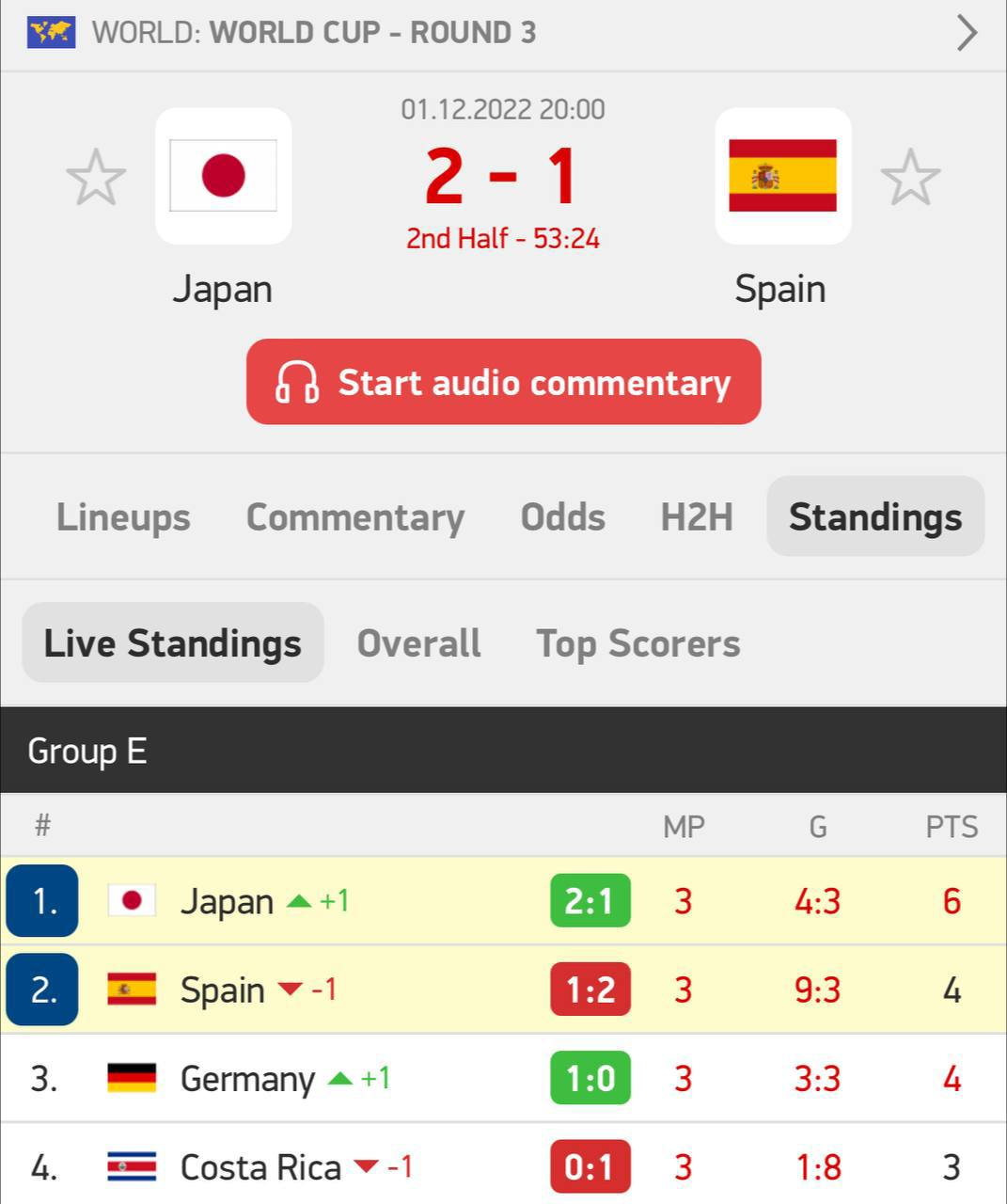The image size is (1007, 1204).
Task: Open Spain row in Group E table
Action: pos(223,990)
